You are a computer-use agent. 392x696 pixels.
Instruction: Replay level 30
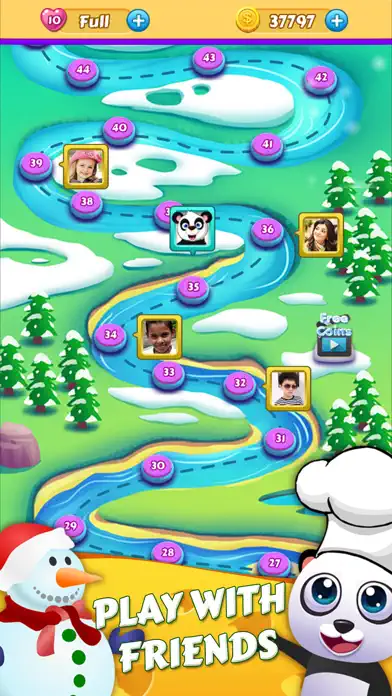(x=158, y=468)
